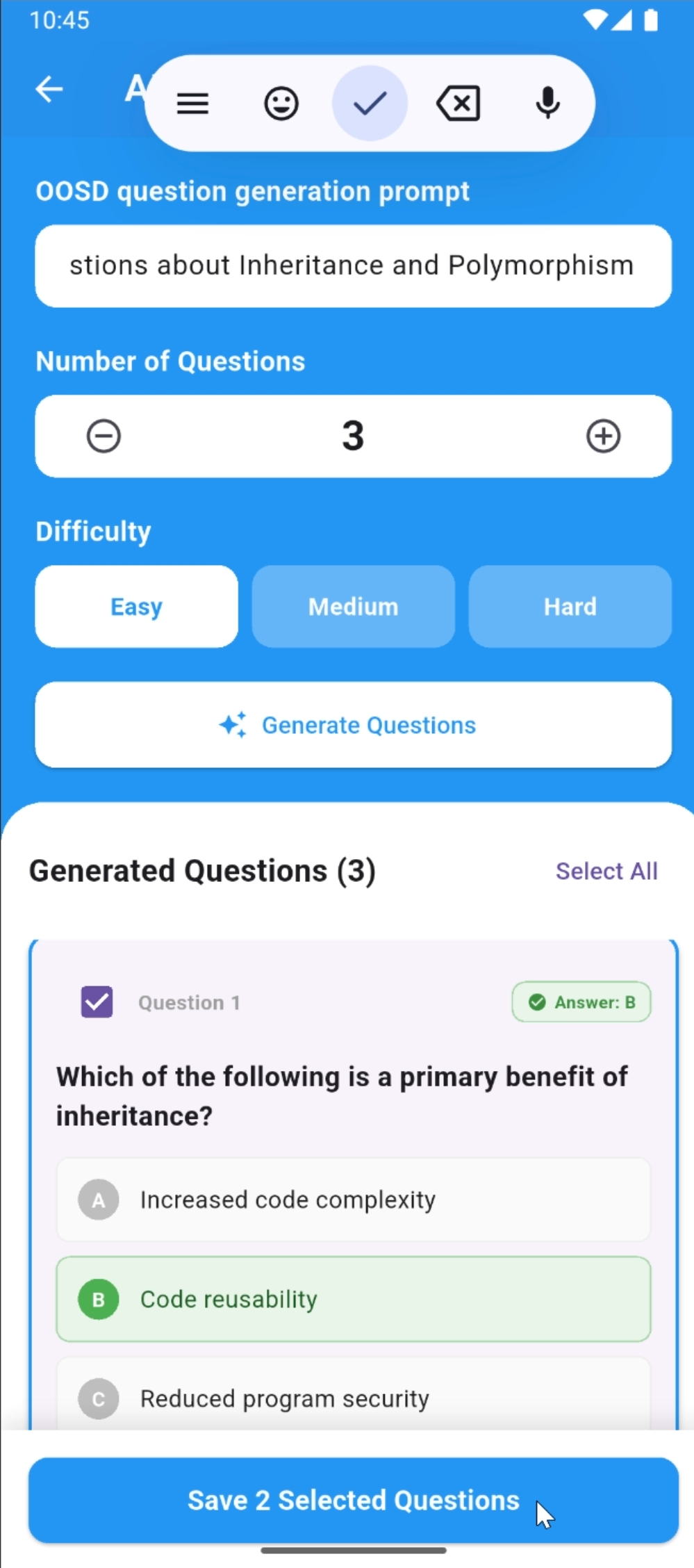This screenshot has width=694, height=1568.
Task: Tap Select All generated questions
Action: [x=606, y=871]
